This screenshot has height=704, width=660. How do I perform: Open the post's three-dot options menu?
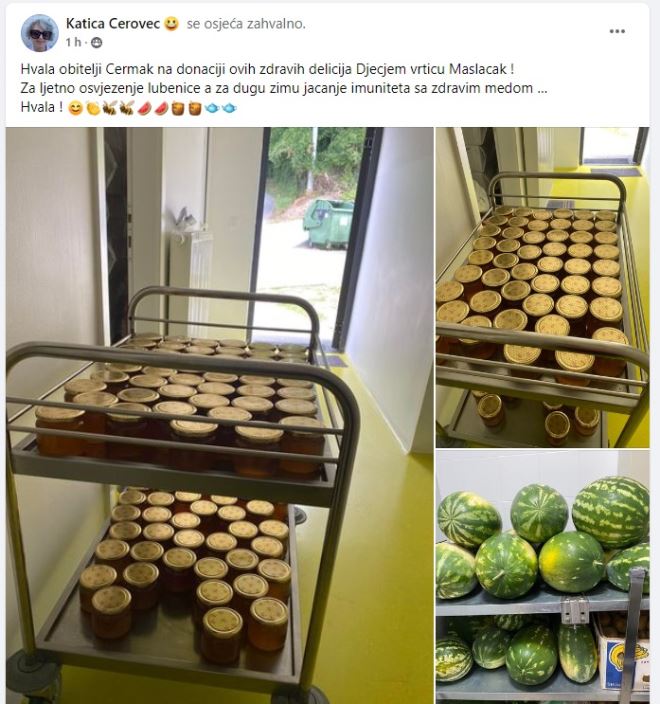(x=617, y=31)
